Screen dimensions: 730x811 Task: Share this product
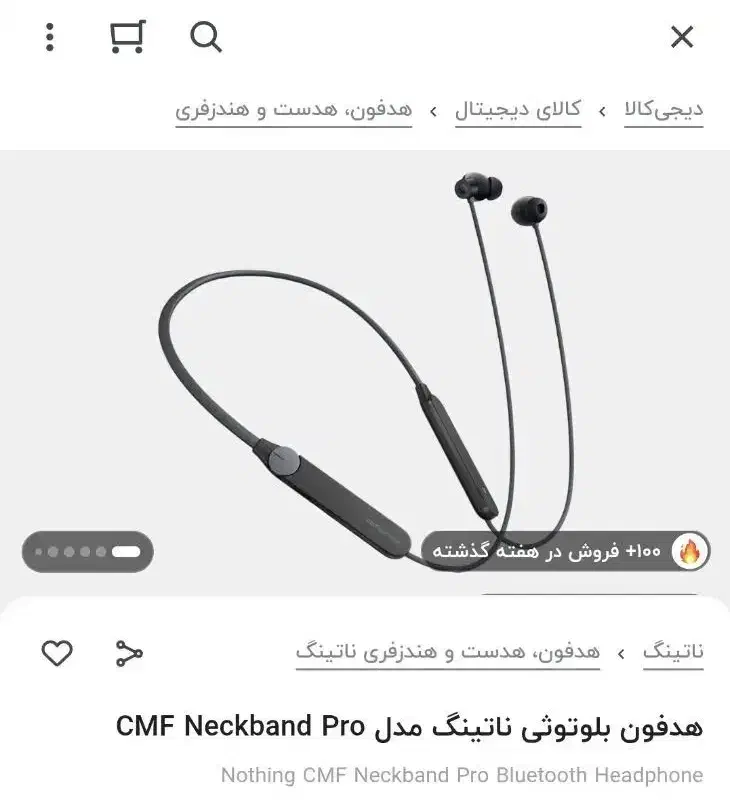pos(129,653)
